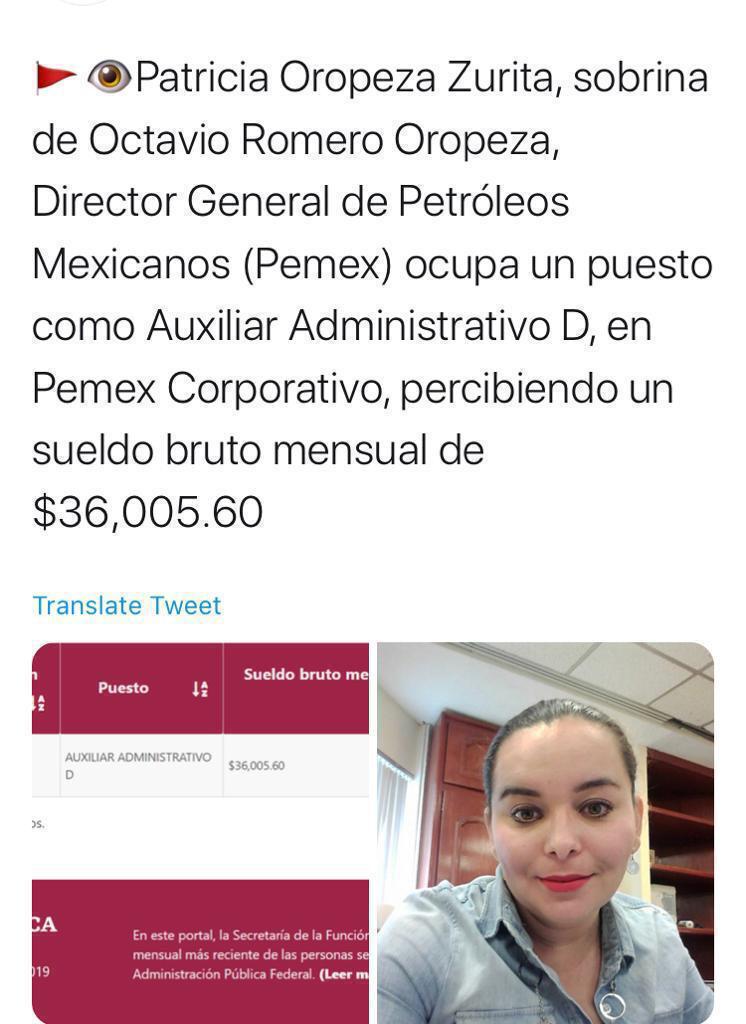Tap the Translate Tweet link

pos(126,605)
